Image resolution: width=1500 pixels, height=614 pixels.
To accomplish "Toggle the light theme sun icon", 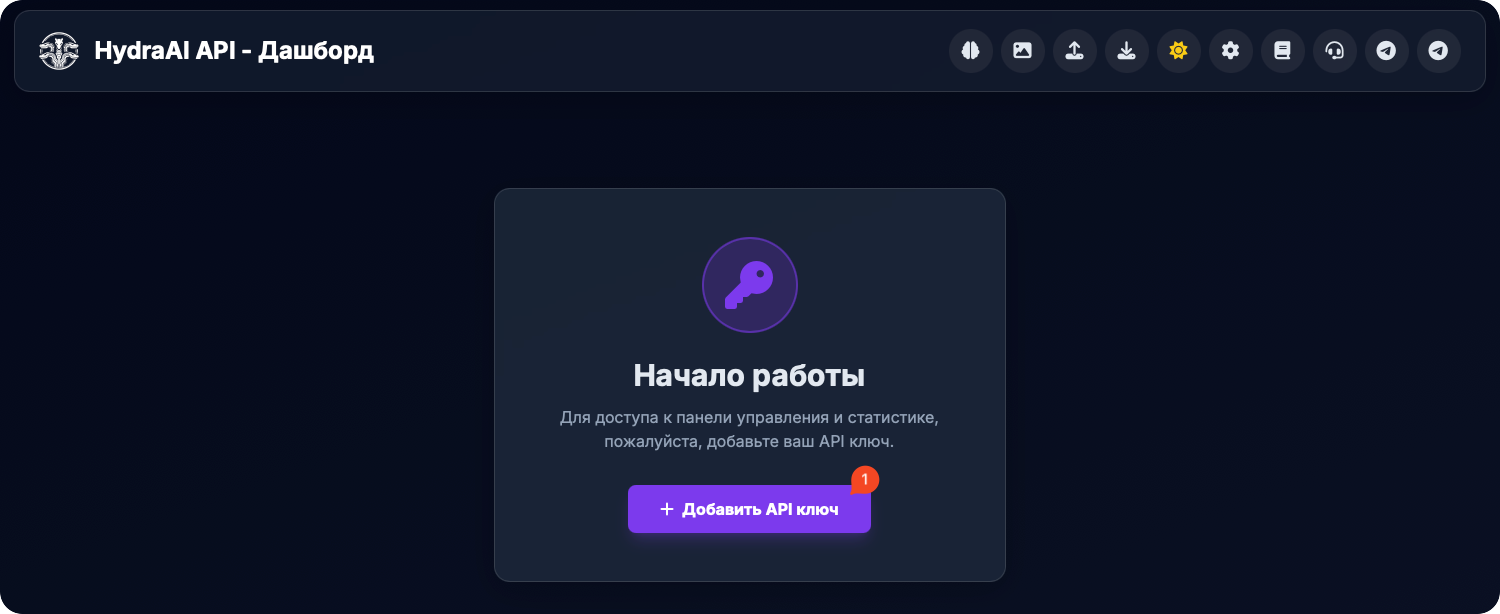I will click(x=1178, y=50).
